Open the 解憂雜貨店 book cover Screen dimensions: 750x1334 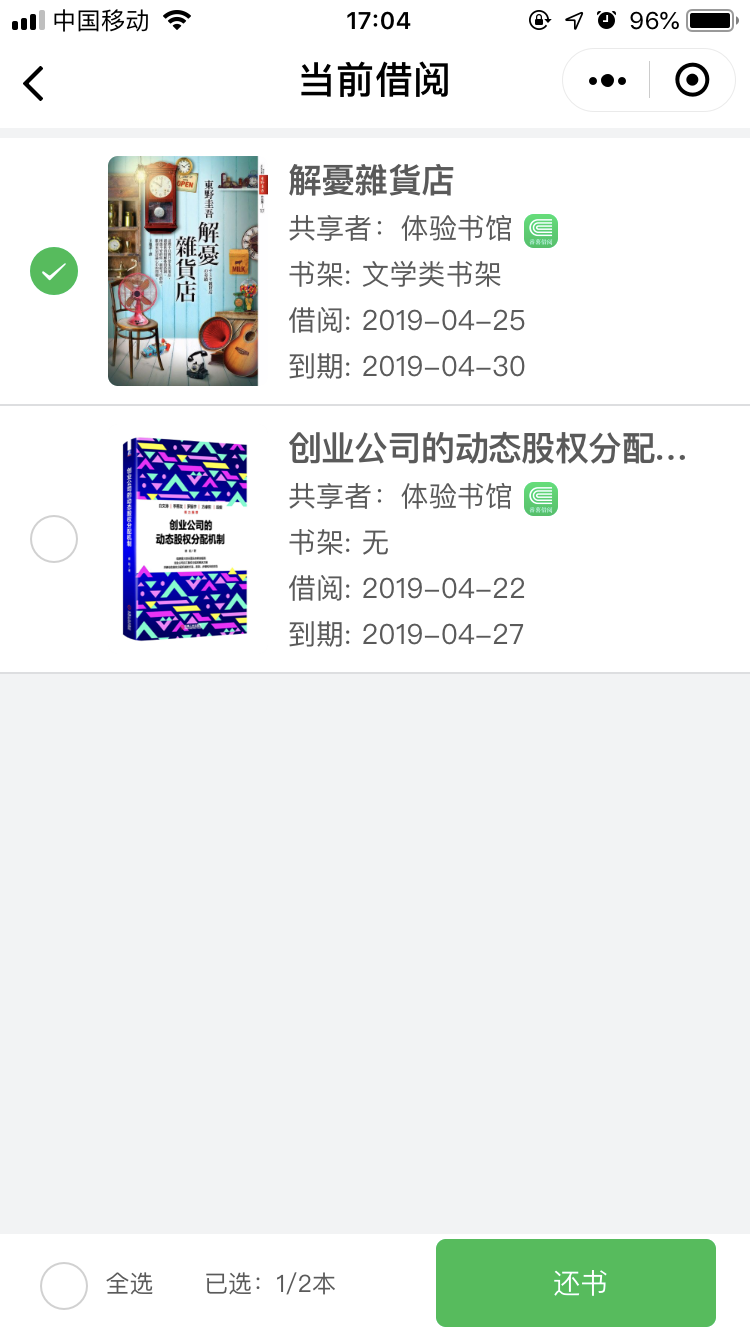coord(183,271)
